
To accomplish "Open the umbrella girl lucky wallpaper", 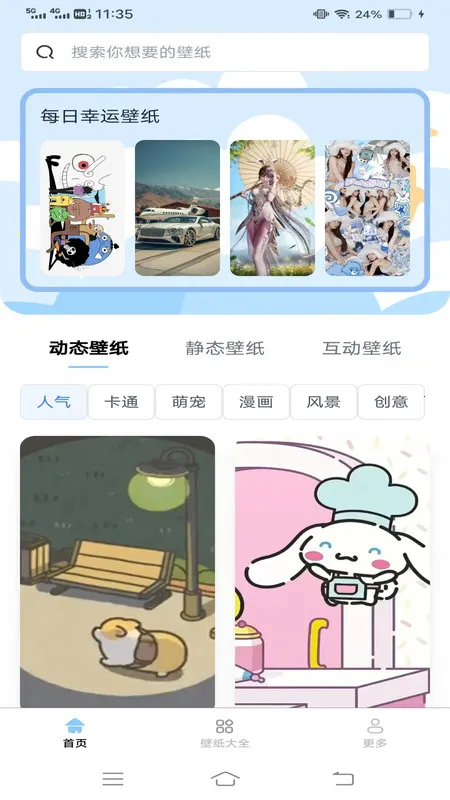I will pos(272,208).
